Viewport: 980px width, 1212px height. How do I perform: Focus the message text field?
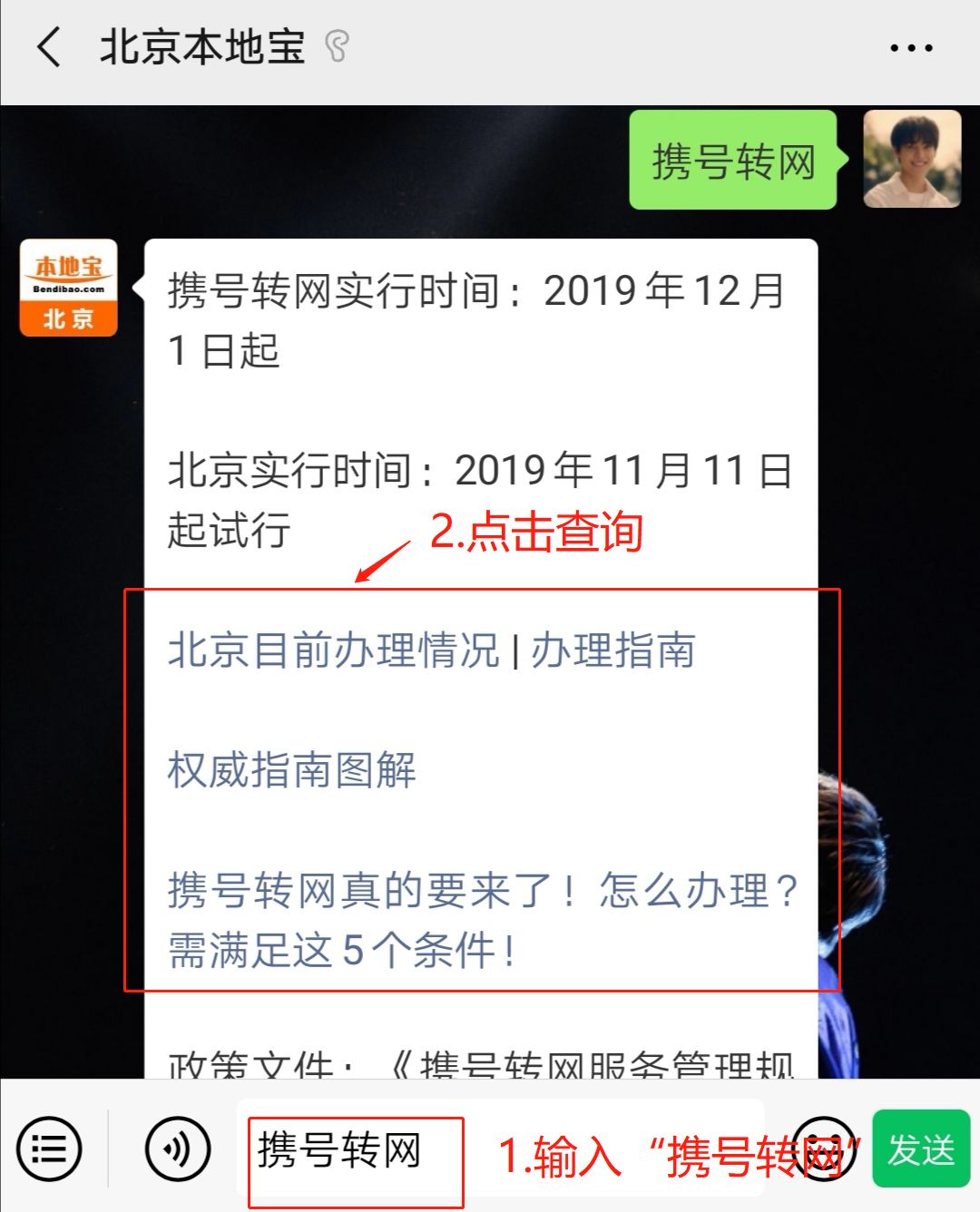click(x=501, y=1149)
